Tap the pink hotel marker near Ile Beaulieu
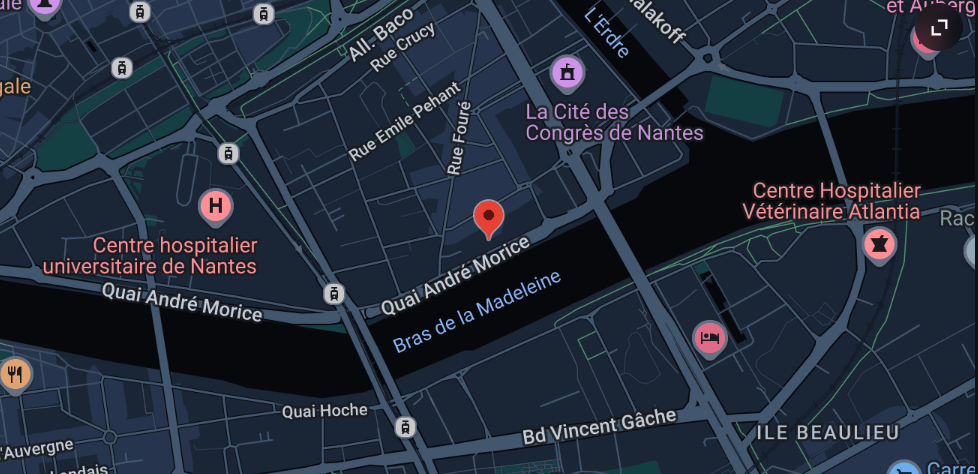 [709, 337]
